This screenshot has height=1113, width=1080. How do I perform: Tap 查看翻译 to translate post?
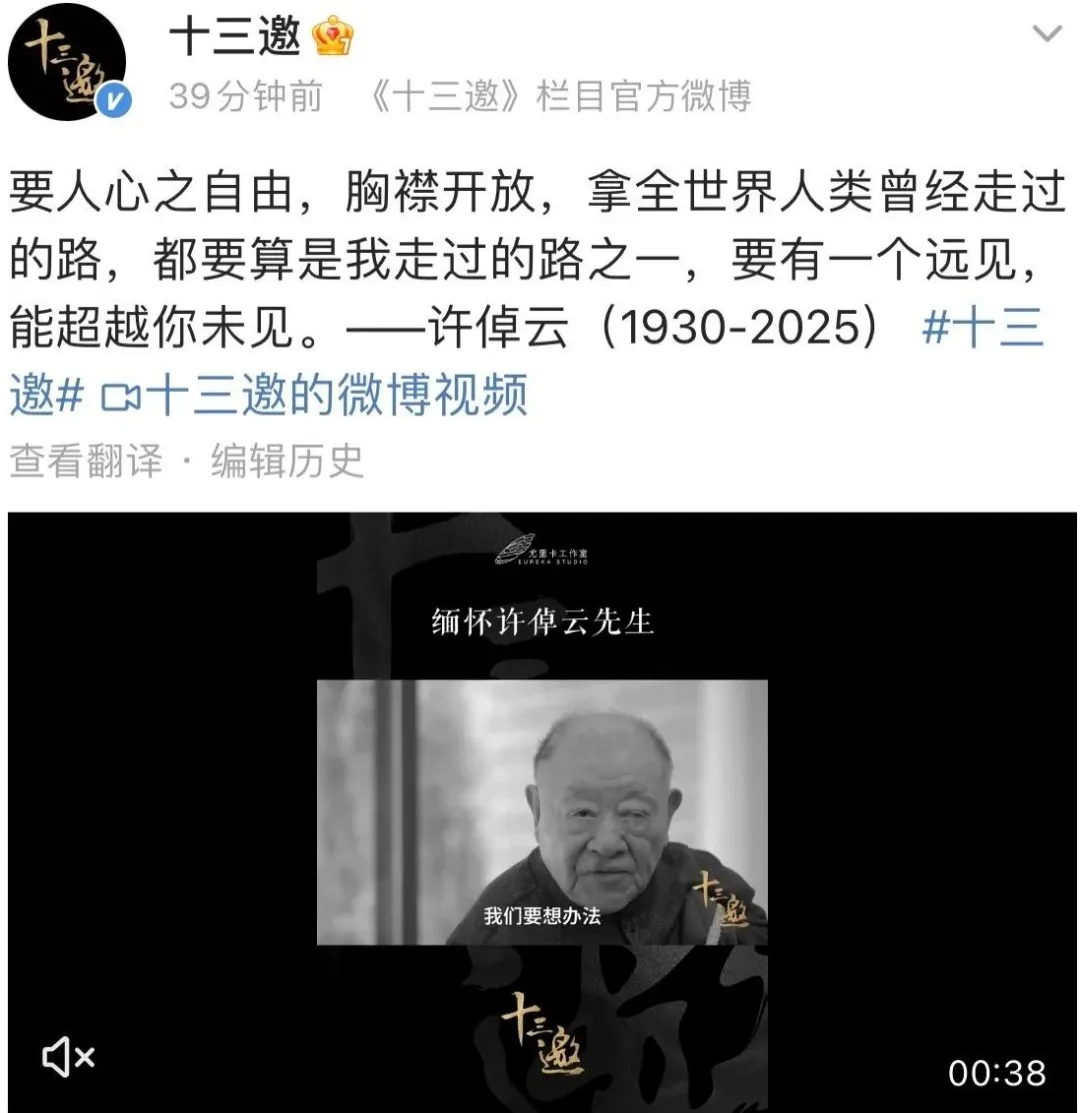click(x=86, y=461)
